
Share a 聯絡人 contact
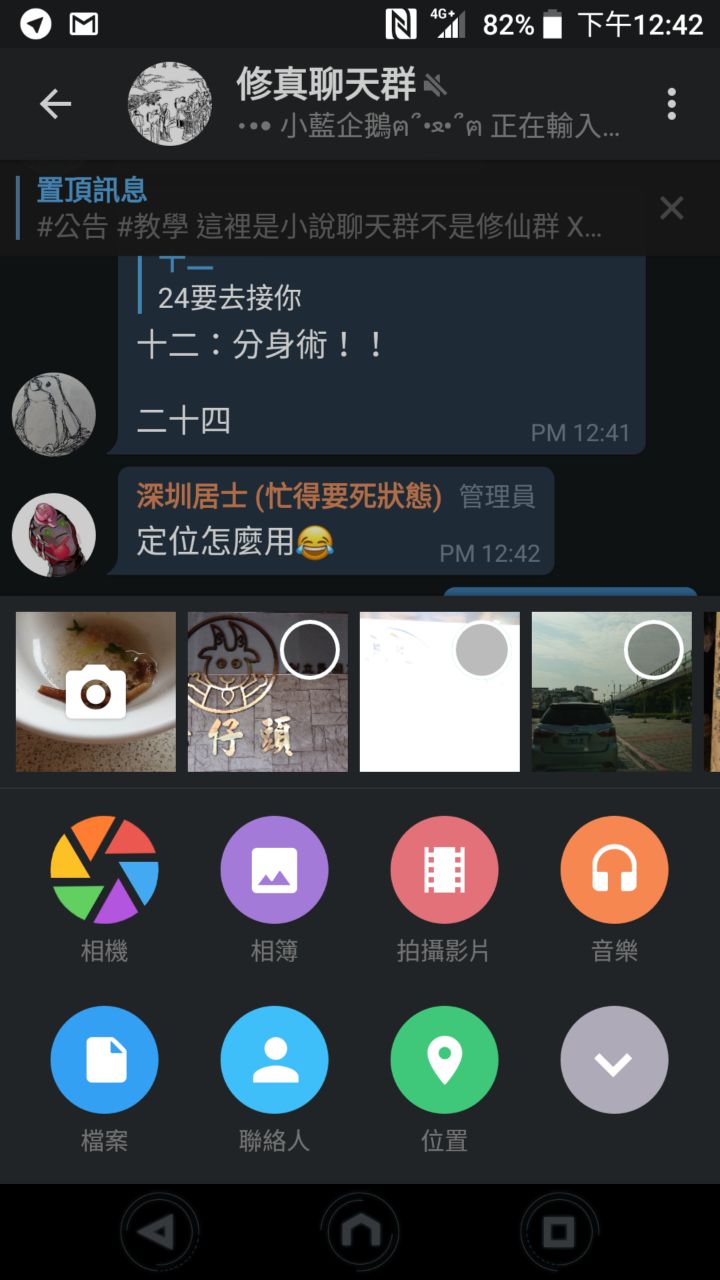[x=274, y=1060]
